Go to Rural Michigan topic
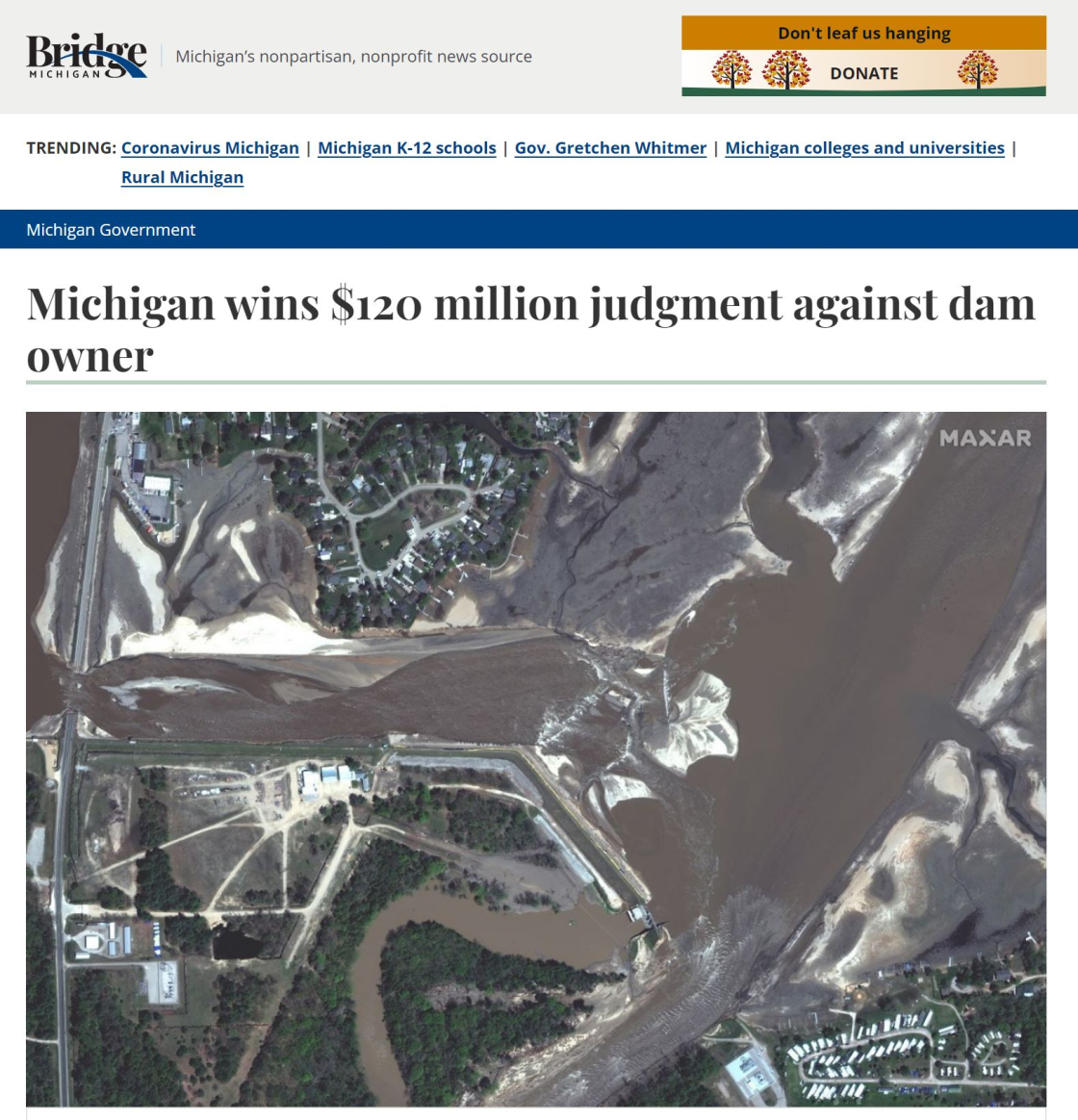The width and height of the screenshot is (1078, 1120). tap(182, 177)
